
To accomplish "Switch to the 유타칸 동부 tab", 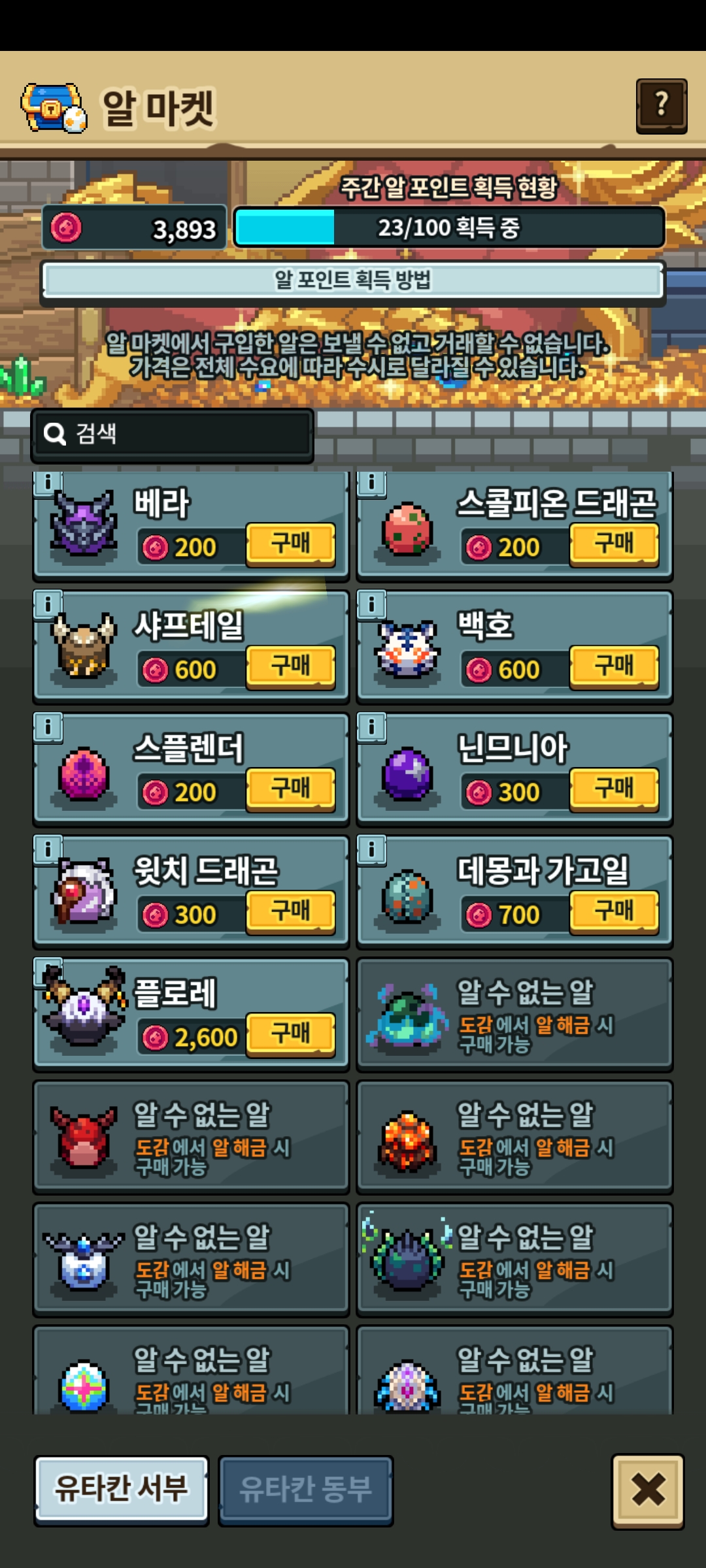I will tap(305, 1489).
